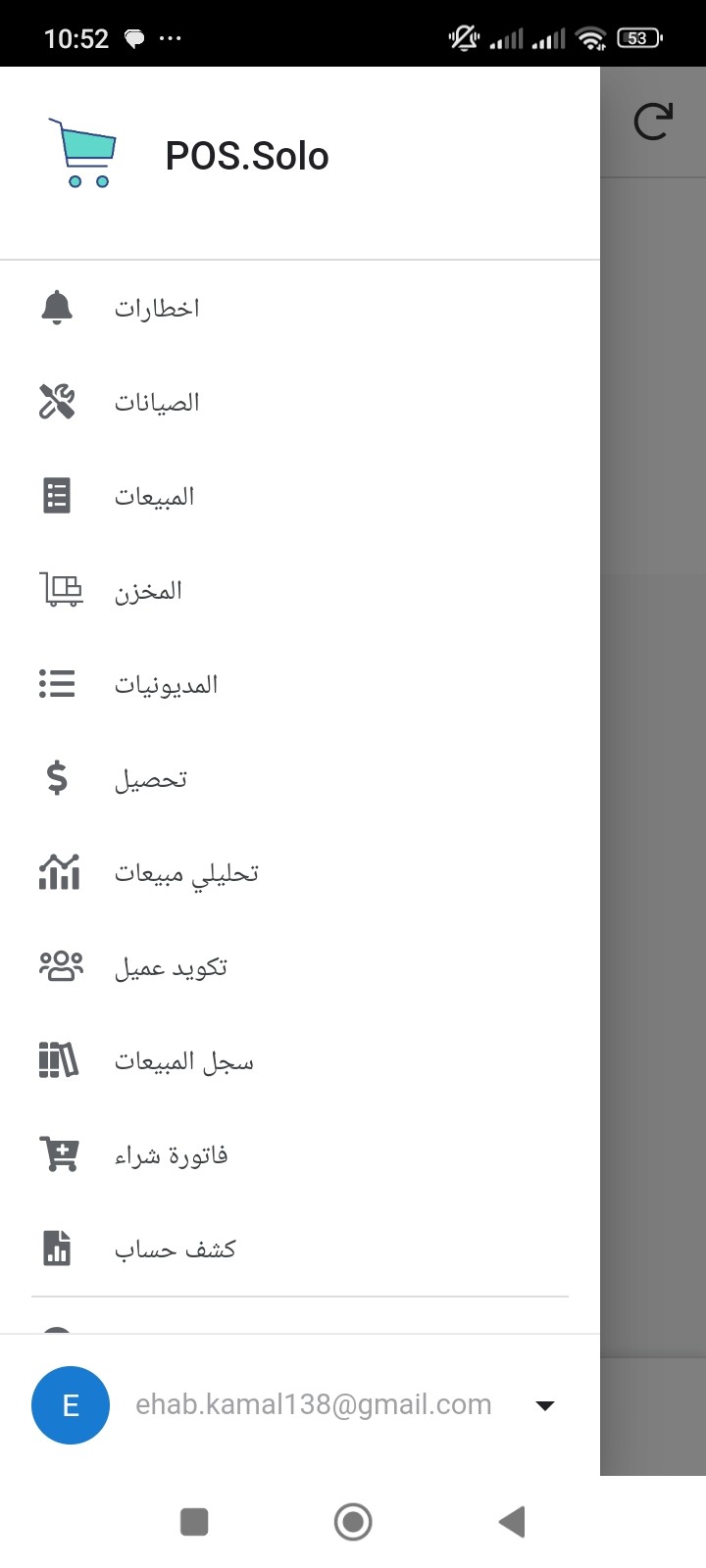Open تحصيل collection item
The height and width of the screenshot is (1568, 706).
300,778
